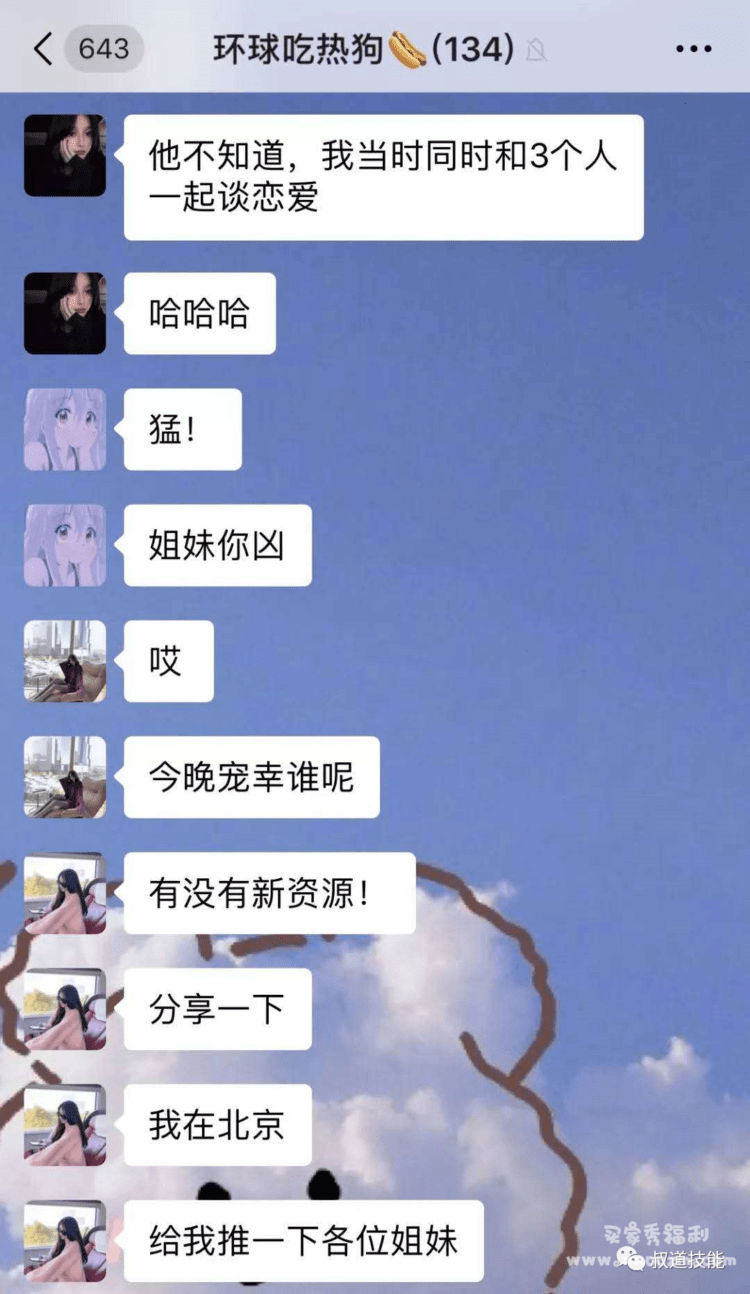
Task: Open avatar next to the 哈哈哈 message
Action: click(x=65, y=313)
